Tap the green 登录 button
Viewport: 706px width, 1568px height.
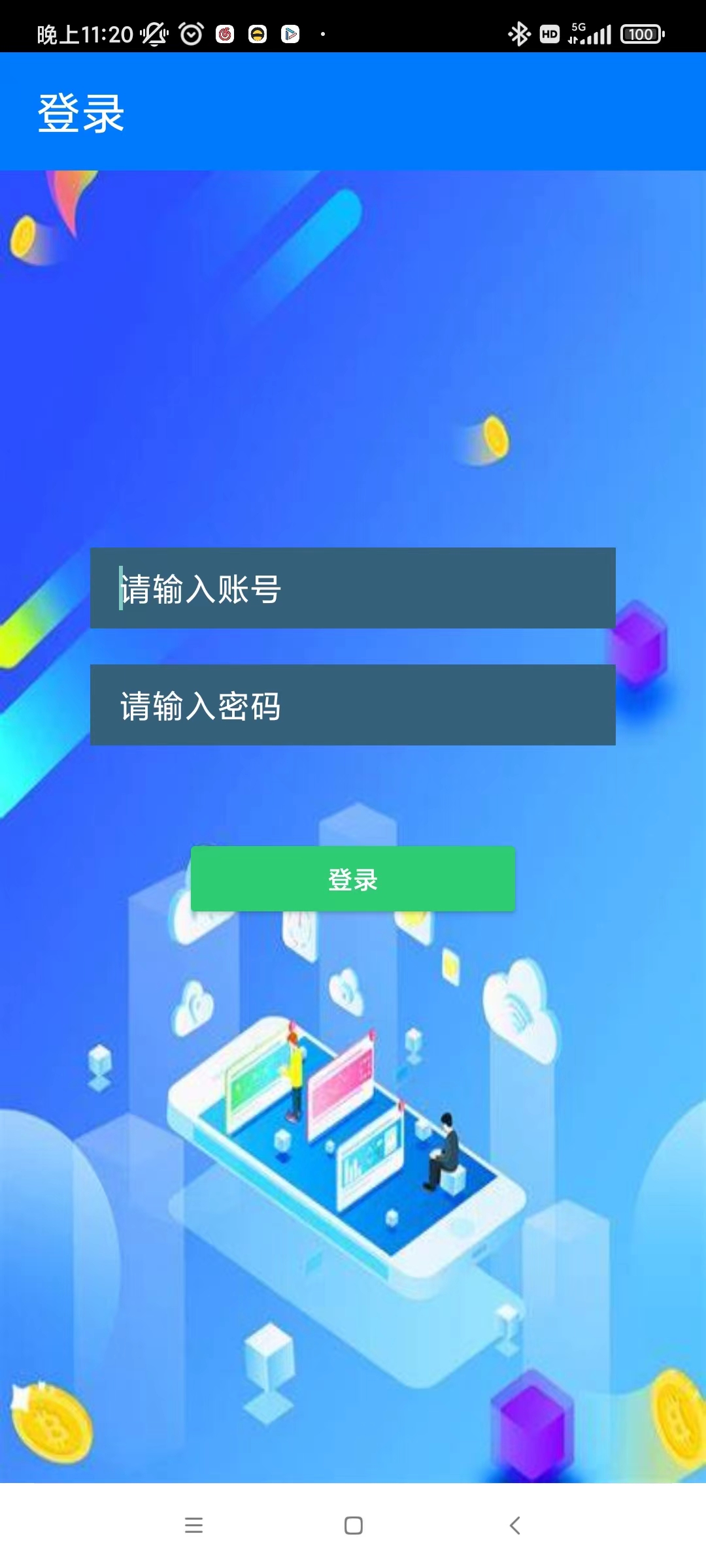click(353, 879)
